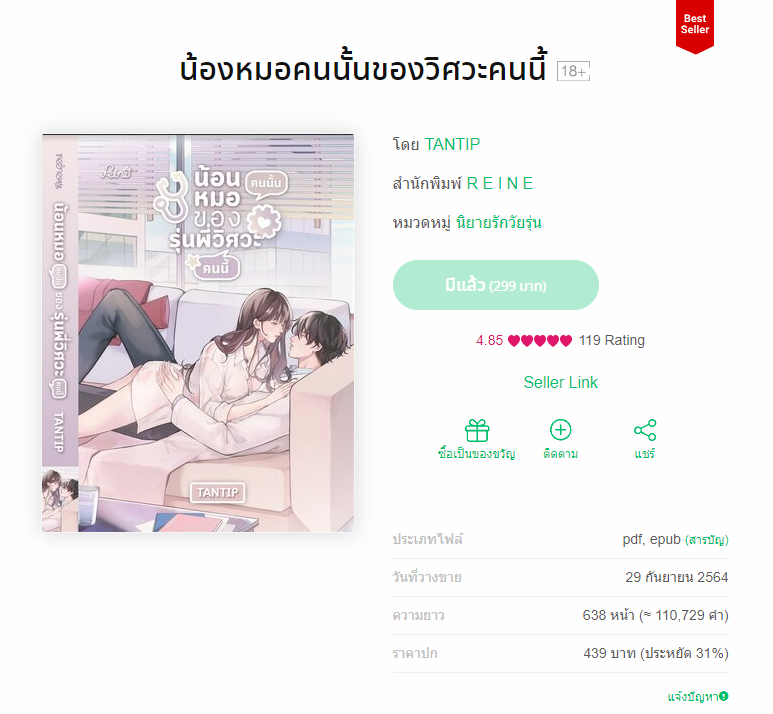Open author TANTIP's page
Image resolution: width=773 pixels, height=714 pixels.
452,145
